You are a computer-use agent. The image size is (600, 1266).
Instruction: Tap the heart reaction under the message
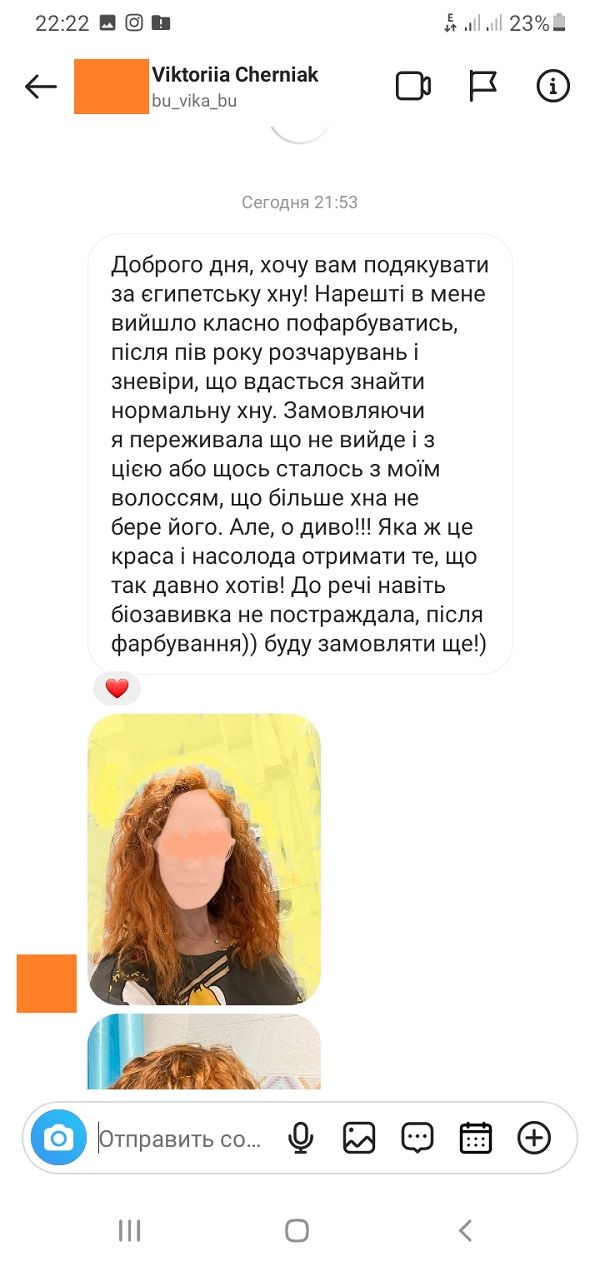[x=117, y=688]
